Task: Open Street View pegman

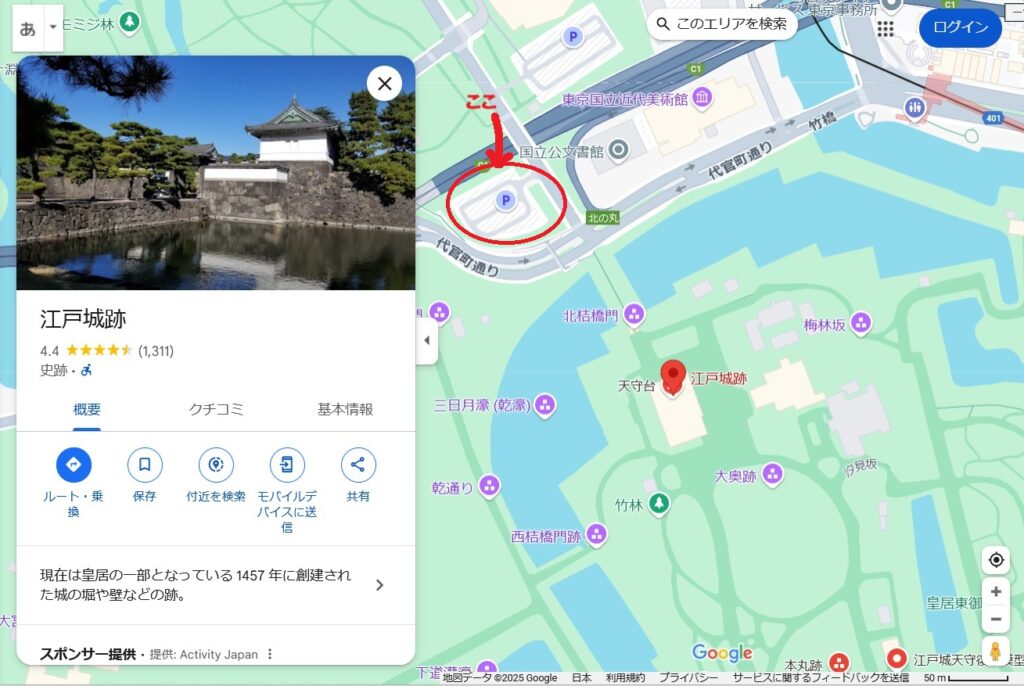Action: pos(995,652)
